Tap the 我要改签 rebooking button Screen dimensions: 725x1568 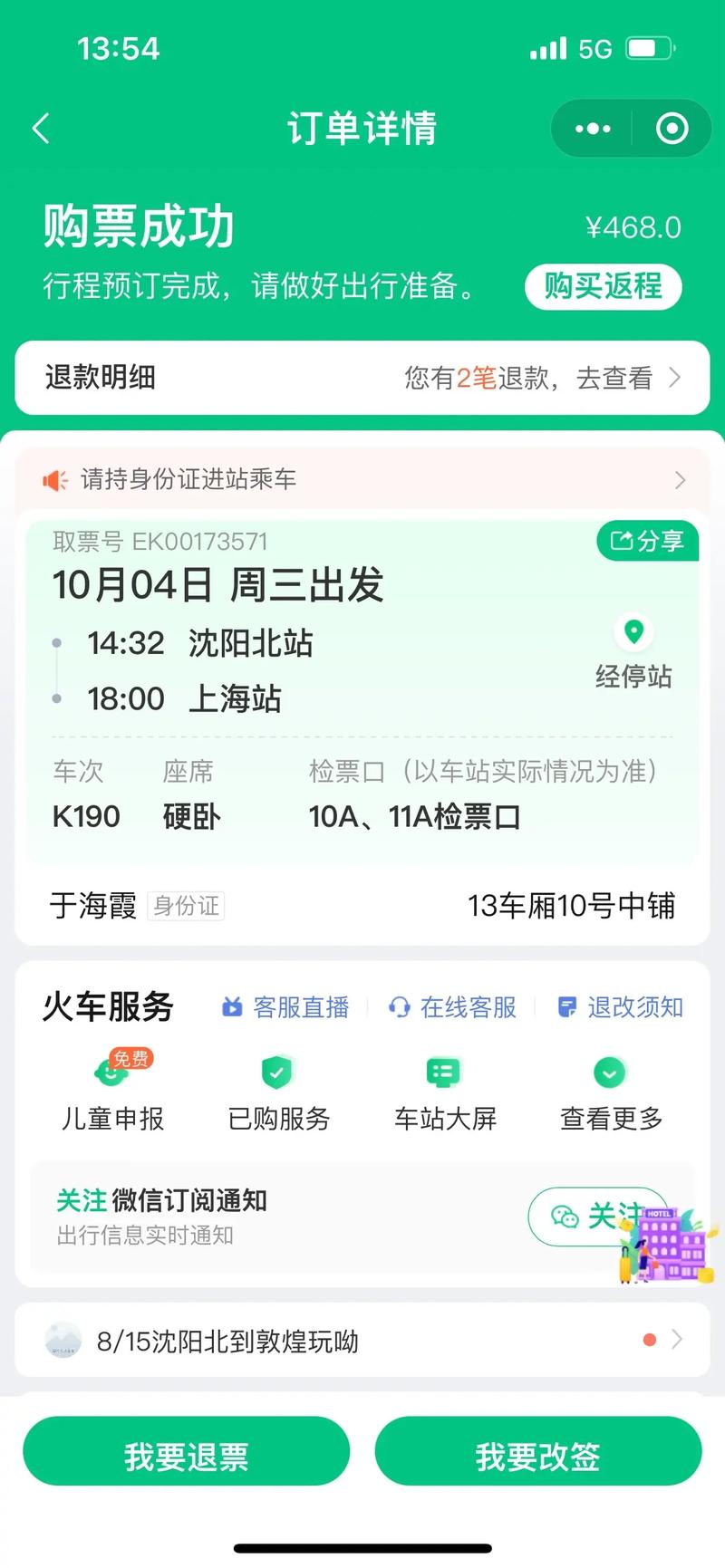(537, 1452)
